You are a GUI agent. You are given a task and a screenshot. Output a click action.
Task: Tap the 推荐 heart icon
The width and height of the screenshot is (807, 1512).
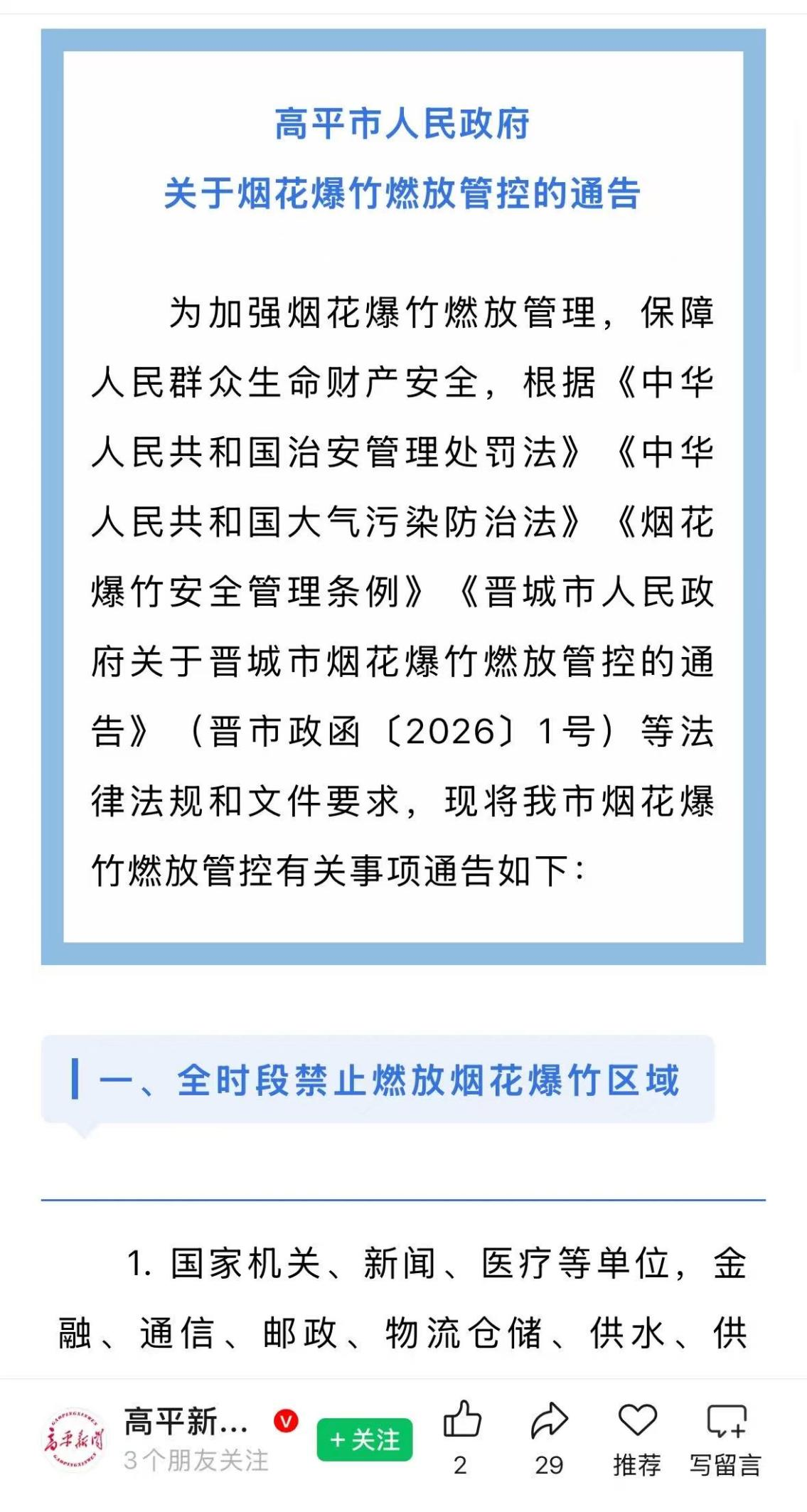pos(637,1421)
